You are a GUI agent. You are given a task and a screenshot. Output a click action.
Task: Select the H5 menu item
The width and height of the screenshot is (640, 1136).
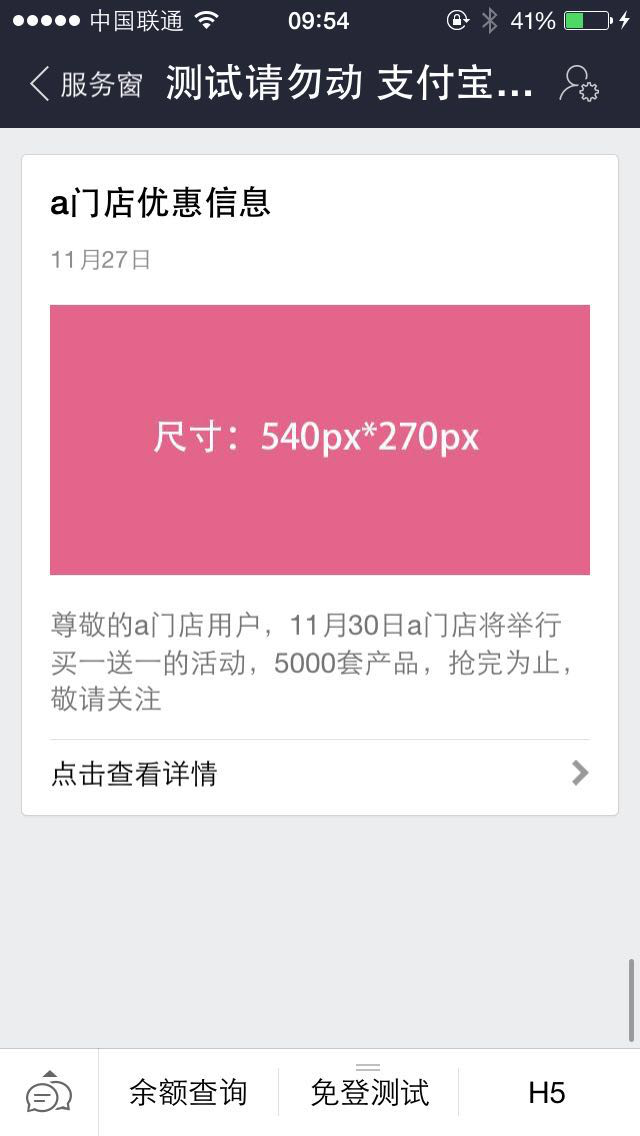(x=549, y=1093)
